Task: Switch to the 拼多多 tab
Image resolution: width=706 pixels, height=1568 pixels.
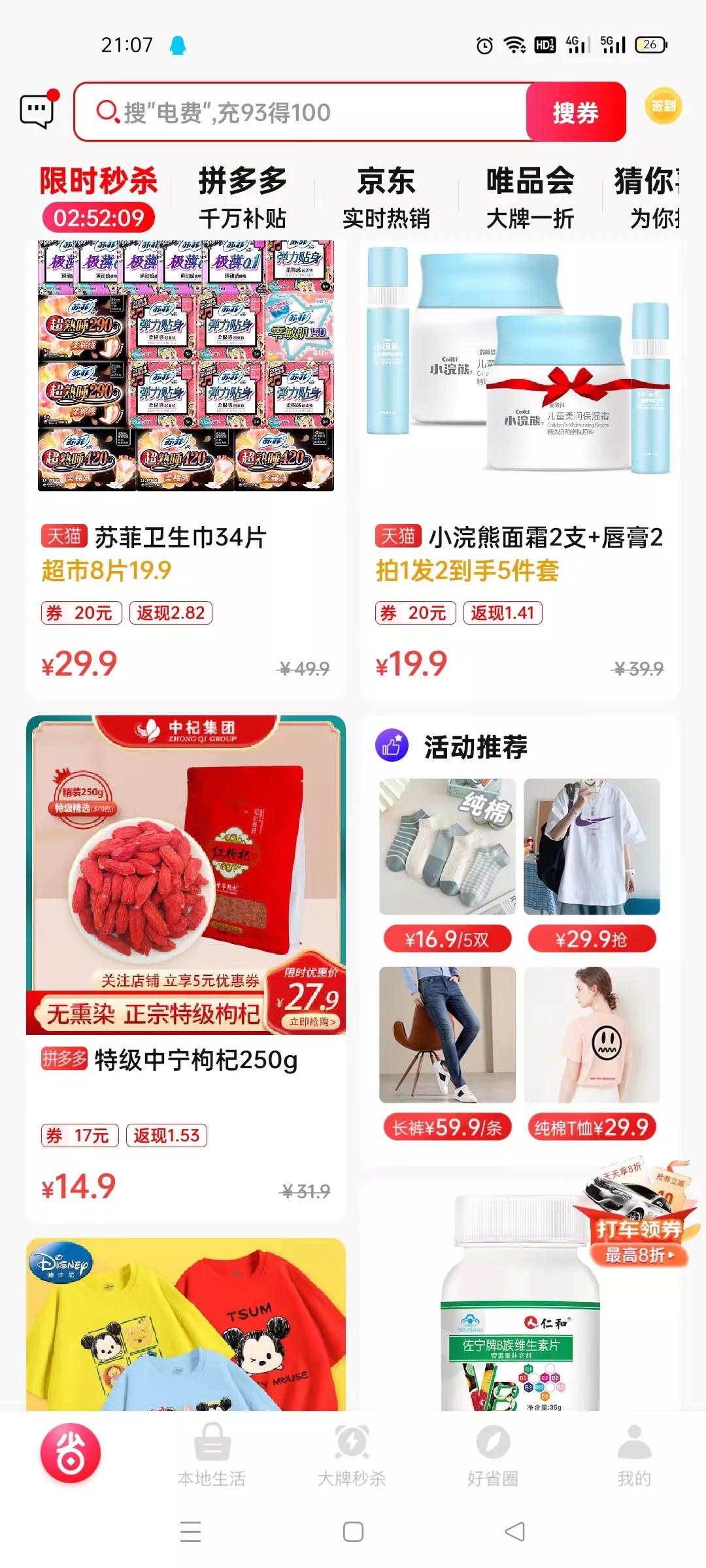Action: pos(244,196)
